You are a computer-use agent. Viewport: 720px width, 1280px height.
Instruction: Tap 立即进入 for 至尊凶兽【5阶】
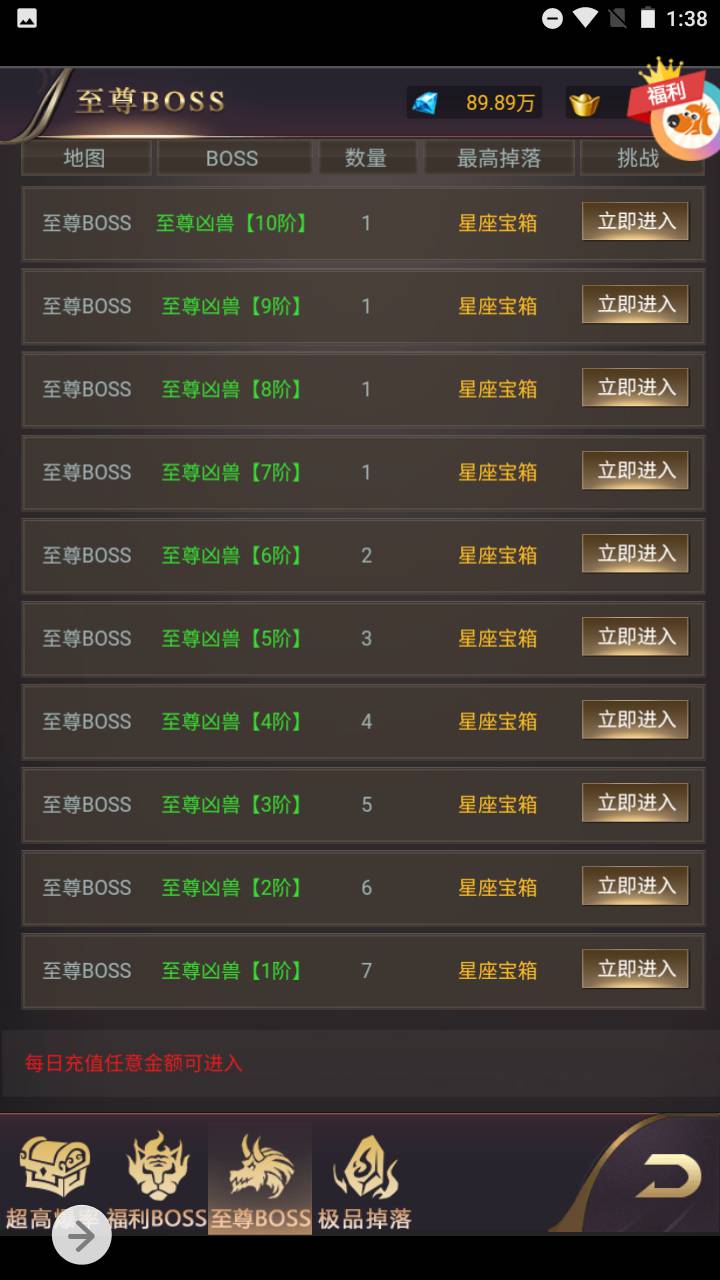635,636
